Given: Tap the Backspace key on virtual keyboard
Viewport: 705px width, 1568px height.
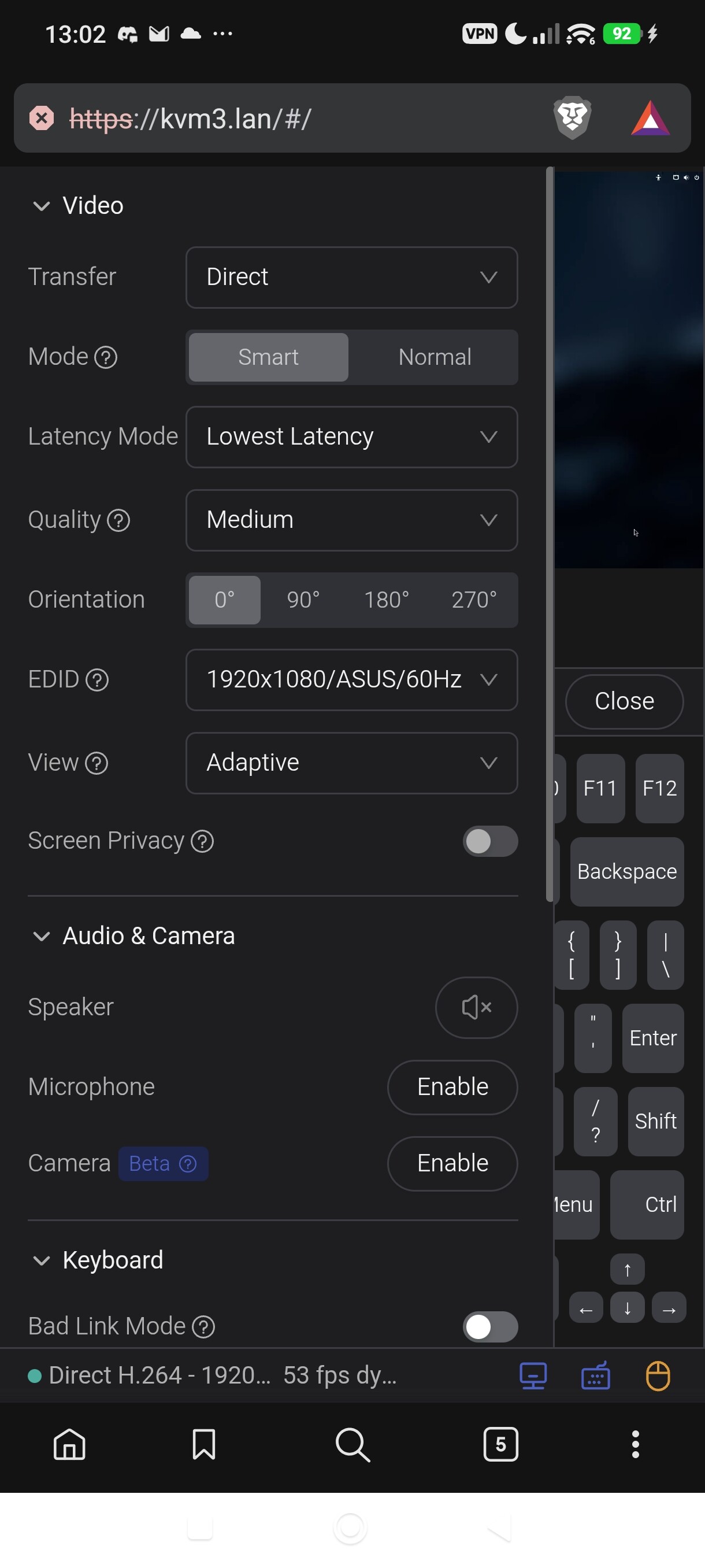Looking at the screenshot, I should point(626,872).
